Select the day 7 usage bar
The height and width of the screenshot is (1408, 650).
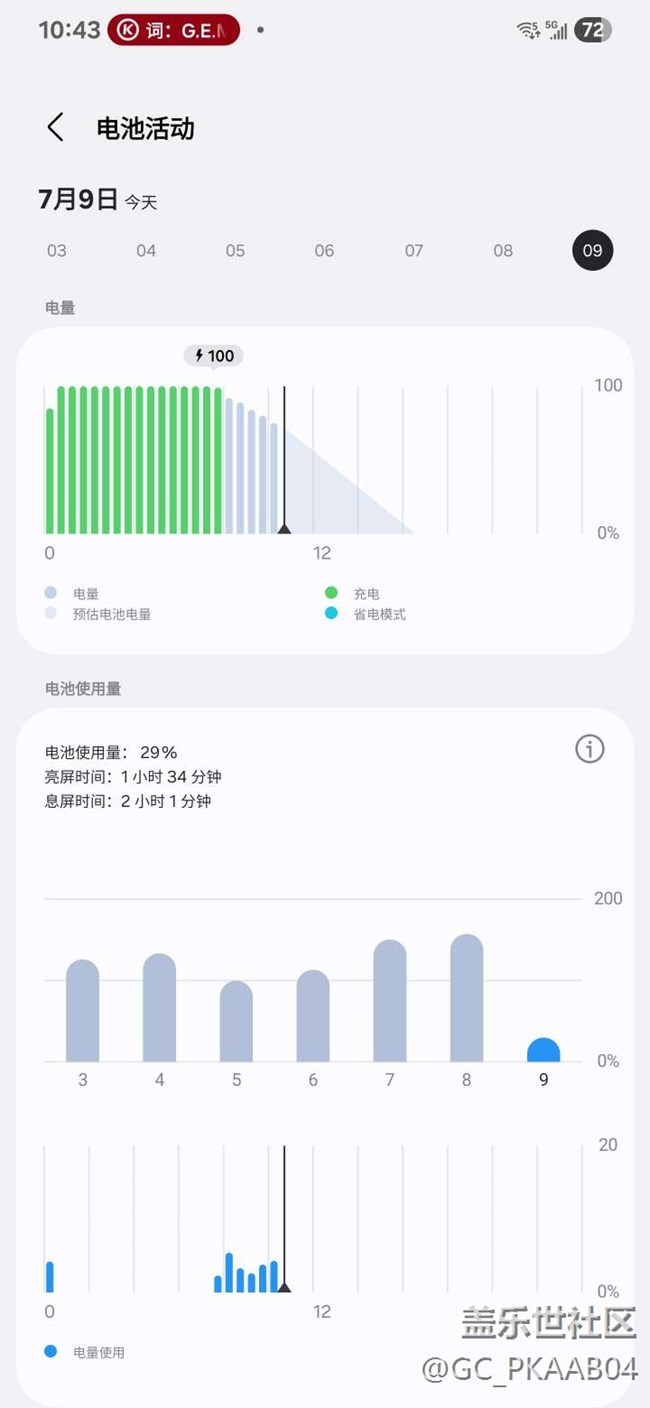tap(390, 1002)
